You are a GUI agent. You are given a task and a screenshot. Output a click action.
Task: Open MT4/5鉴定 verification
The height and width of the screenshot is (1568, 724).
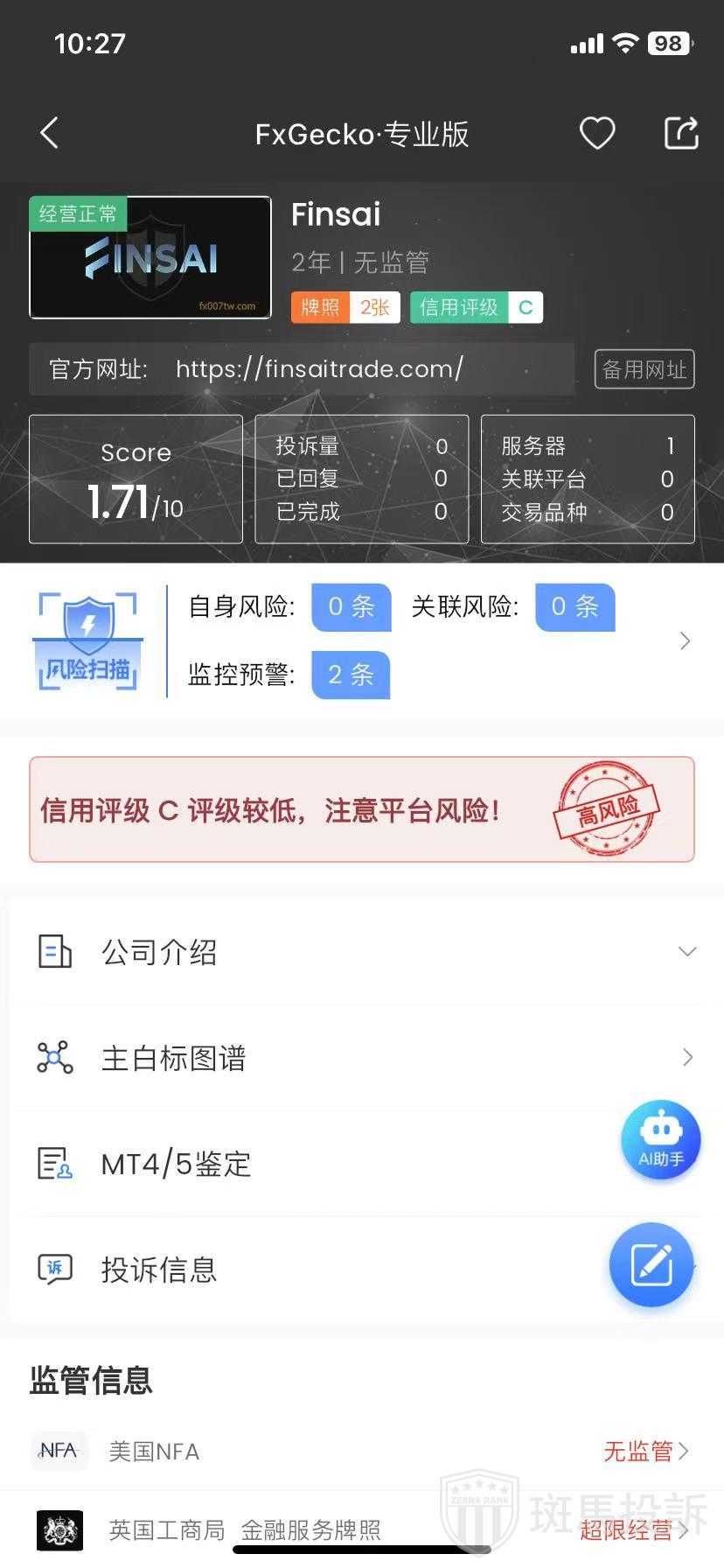point(306,1164)
